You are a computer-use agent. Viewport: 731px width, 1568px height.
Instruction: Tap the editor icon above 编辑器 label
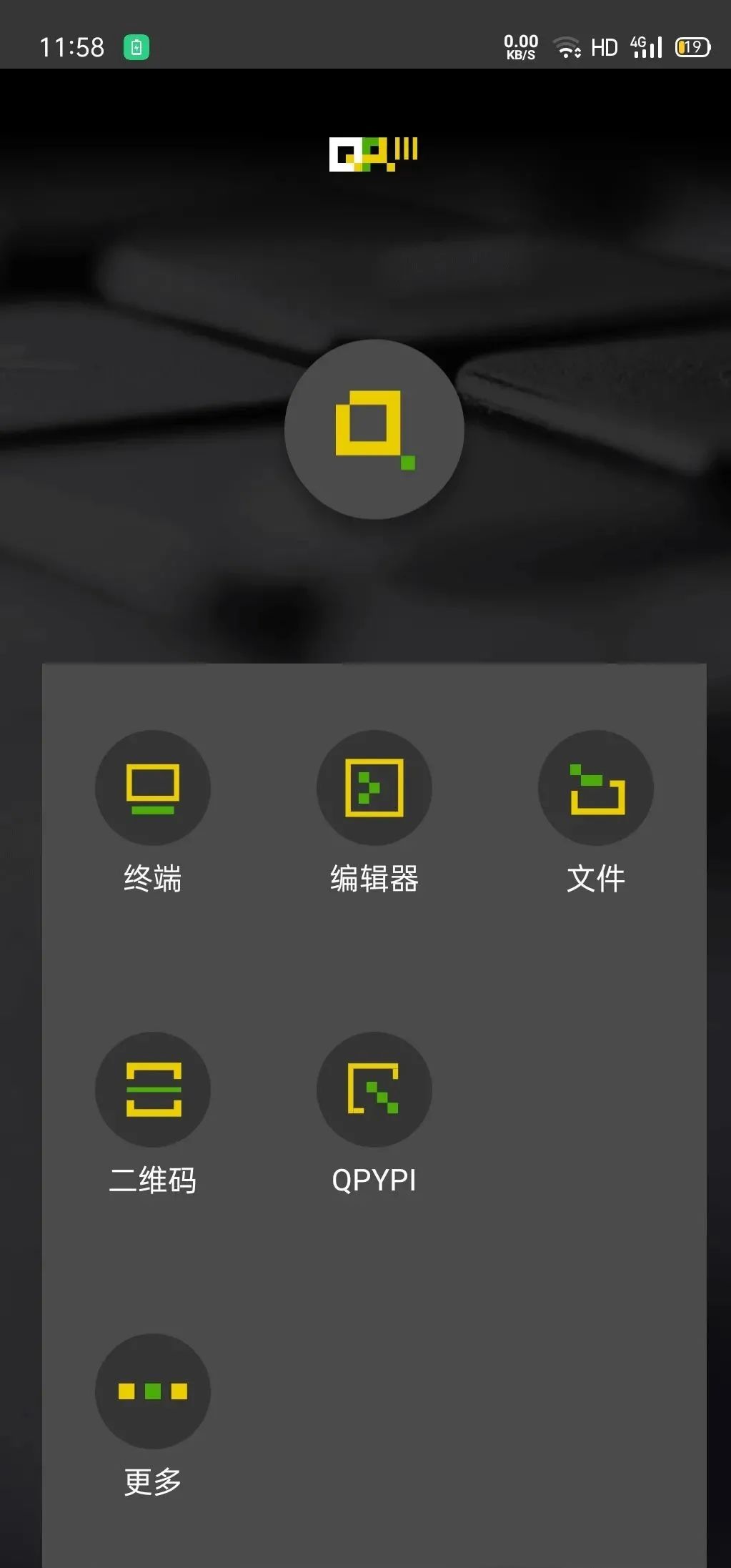click(x=374, y=787)
